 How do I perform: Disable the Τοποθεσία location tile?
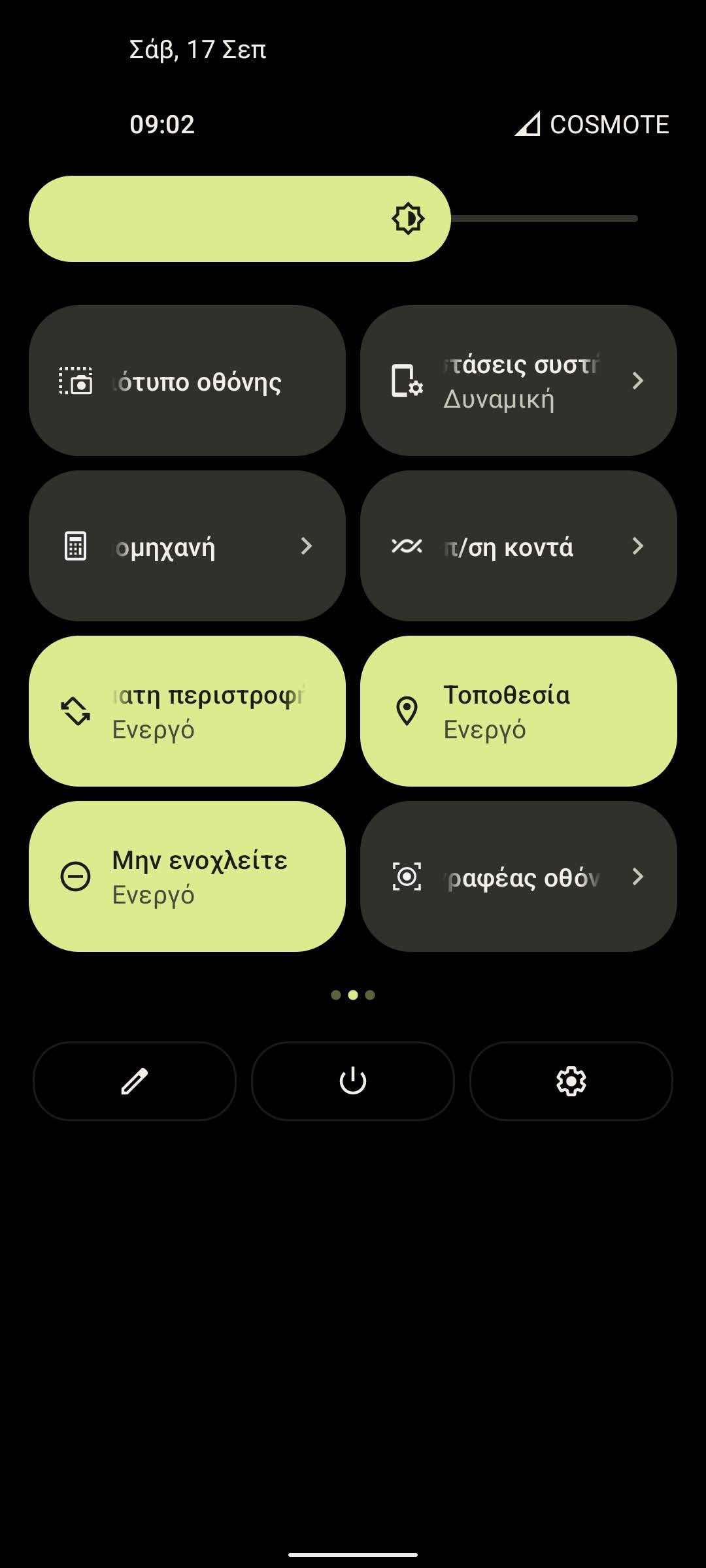point(518,711)
